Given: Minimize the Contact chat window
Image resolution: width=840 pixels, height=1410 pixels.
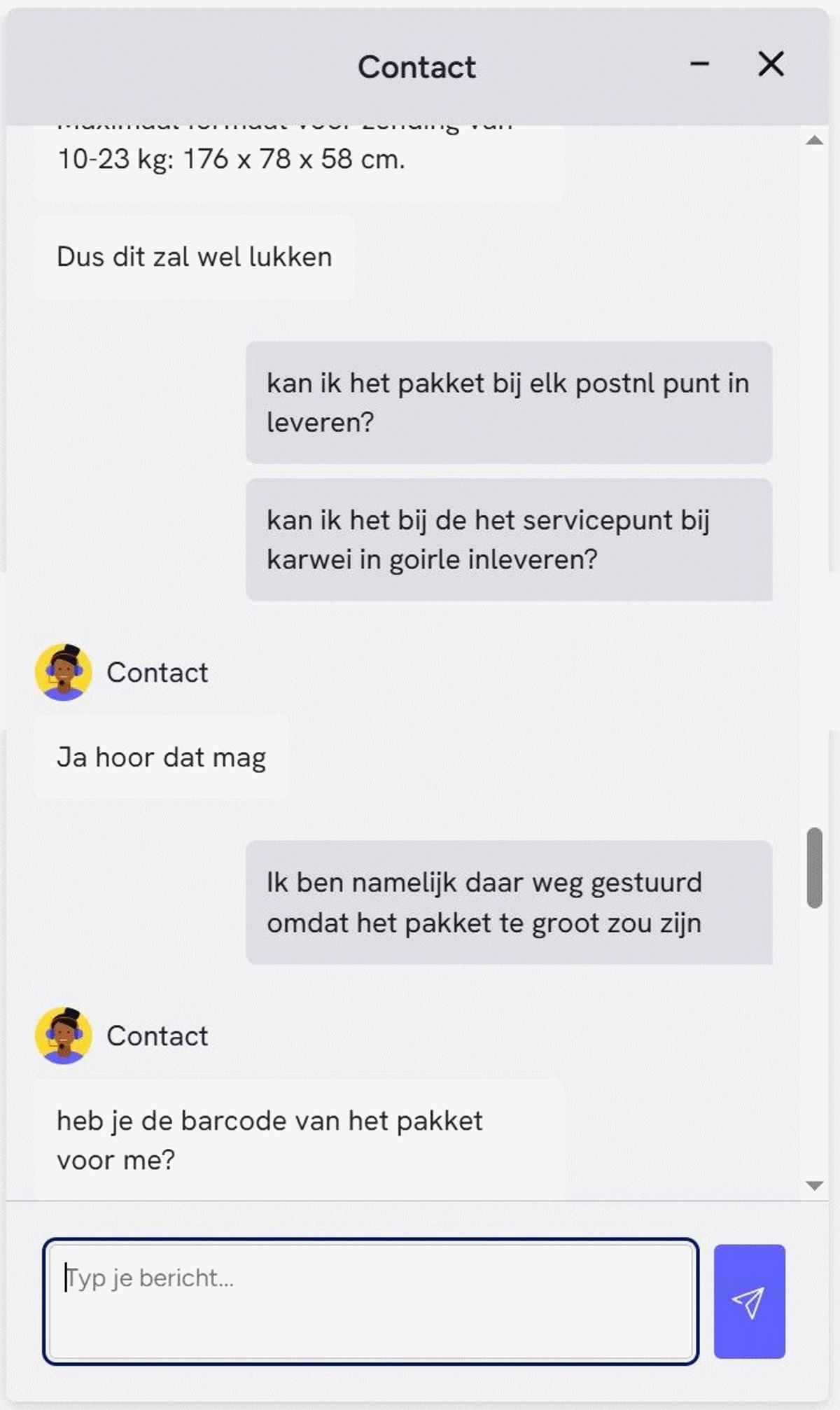Looking at the screenshot, I should (699, 64).
